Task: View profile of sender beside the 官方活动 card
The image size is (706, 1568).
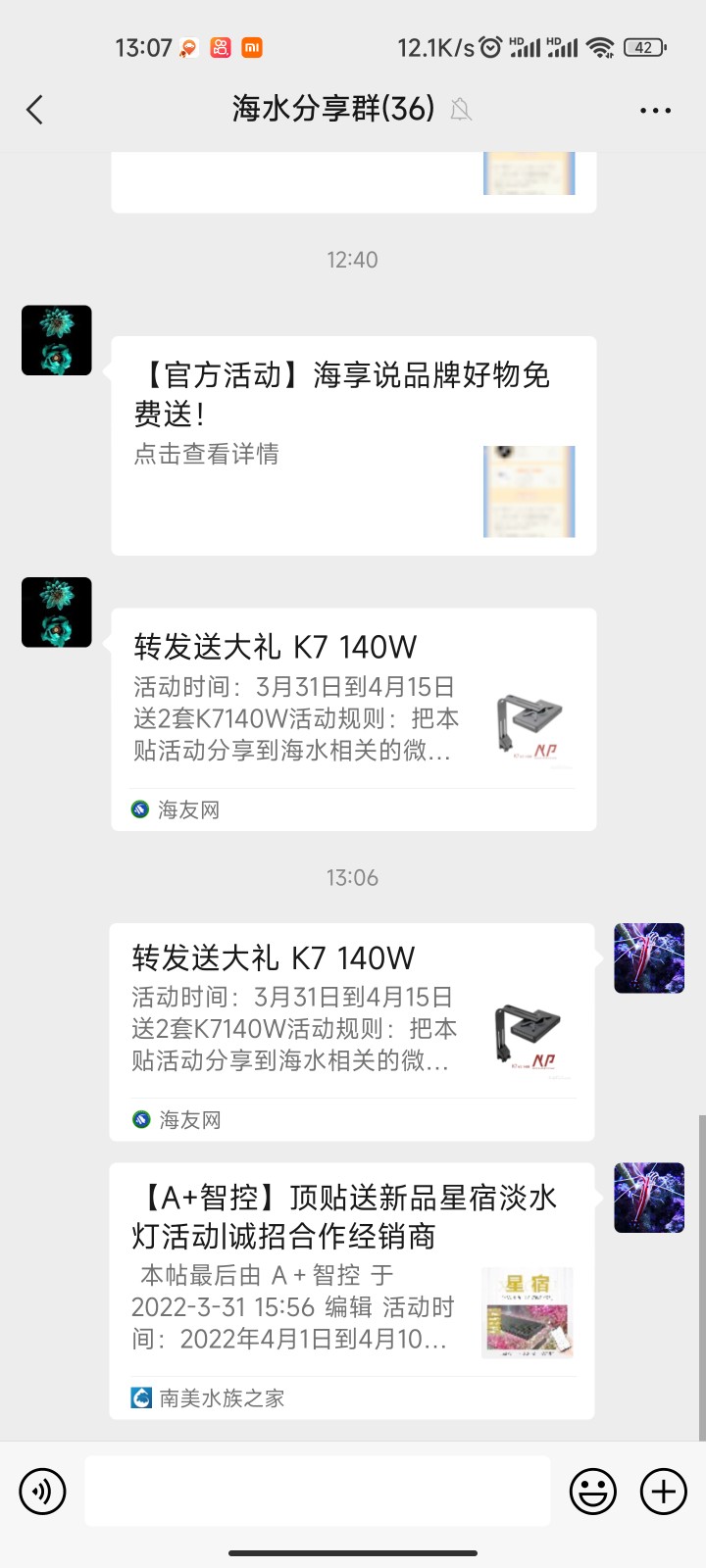Action: click(57, 340)
